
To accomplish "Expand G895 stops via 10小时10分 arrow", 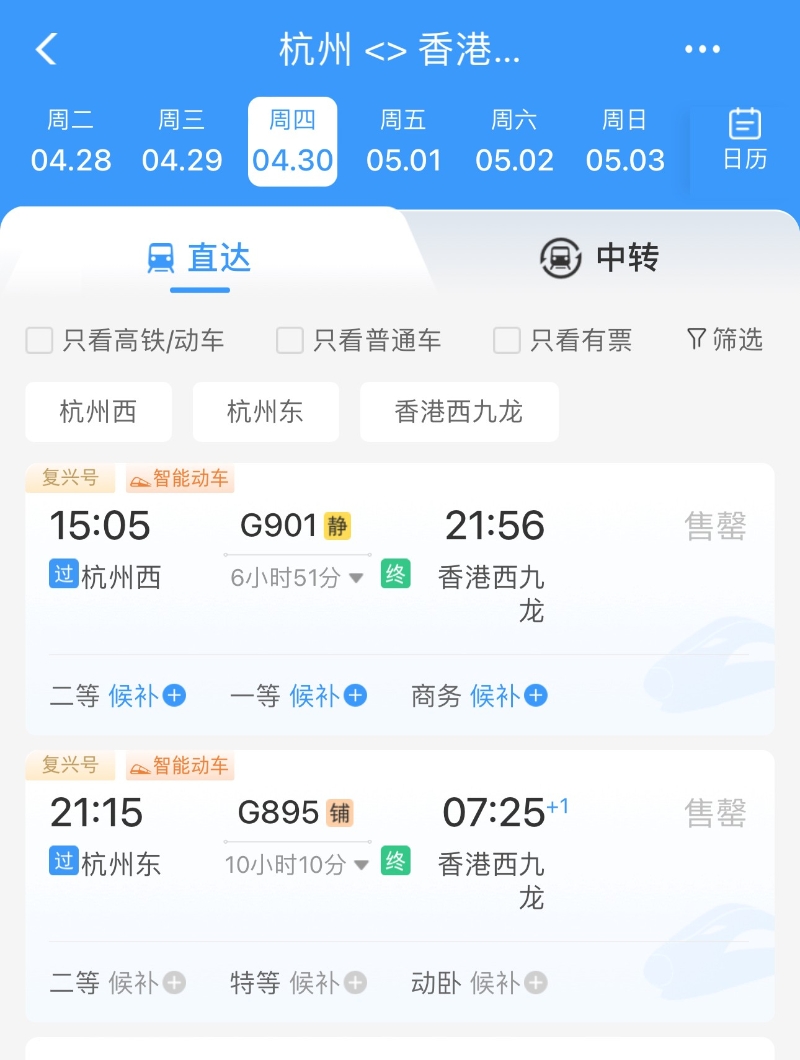I will [x=362, y=865].
